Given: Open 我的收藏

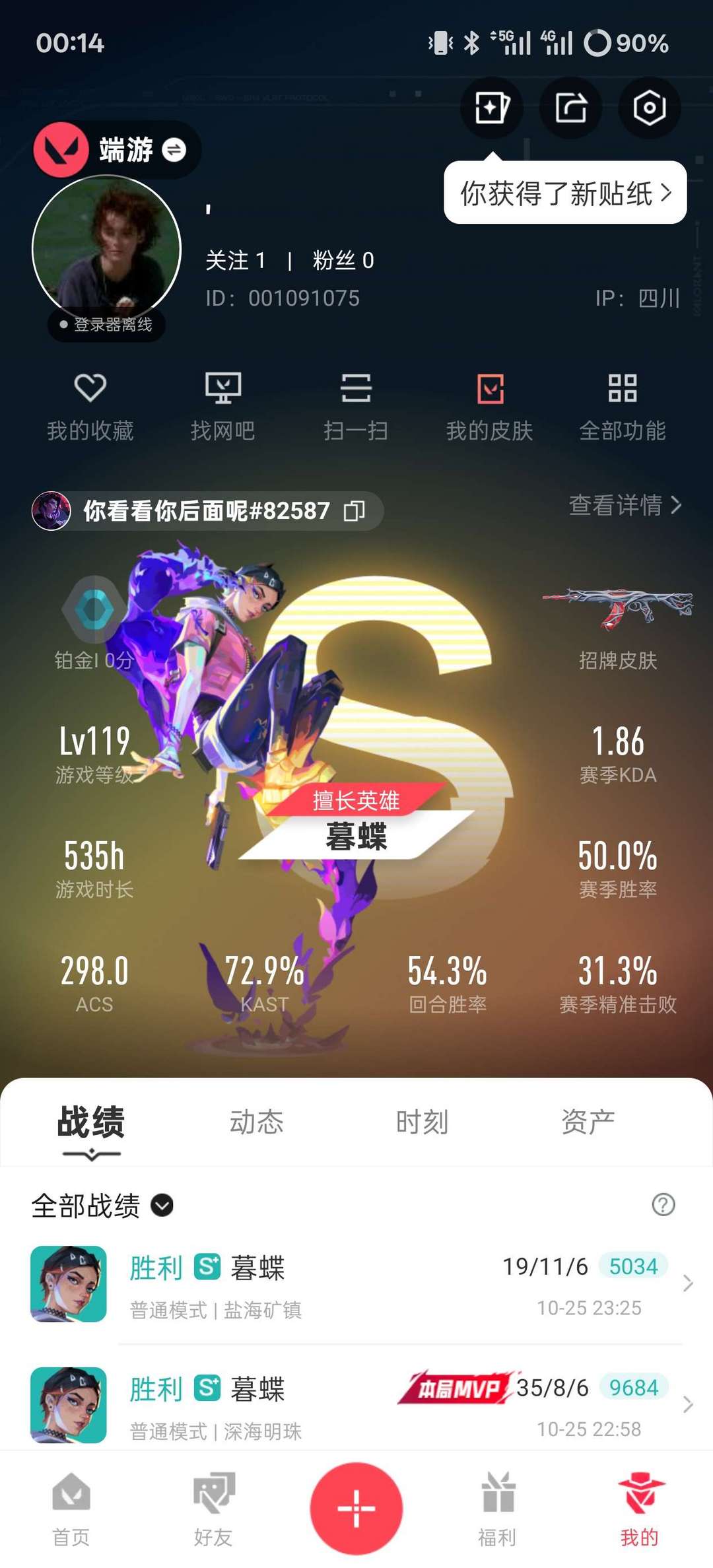Looking at the screenshot, I should click(90, 407).
